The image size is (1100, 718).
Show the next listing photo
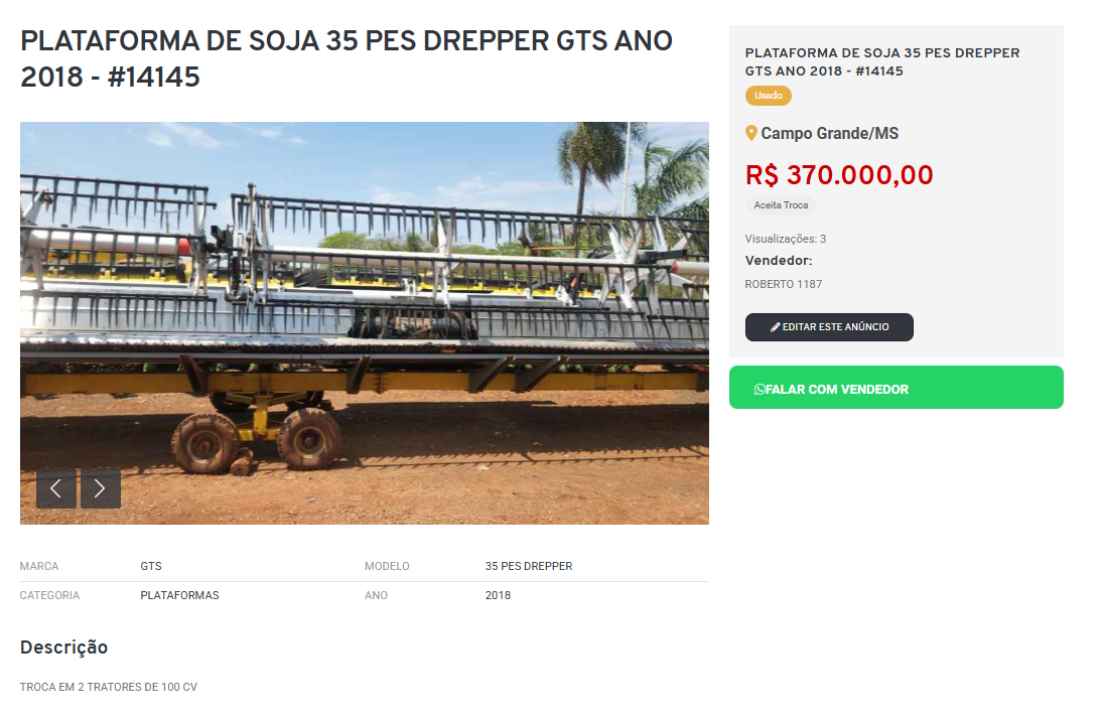(x=100, y=489)
